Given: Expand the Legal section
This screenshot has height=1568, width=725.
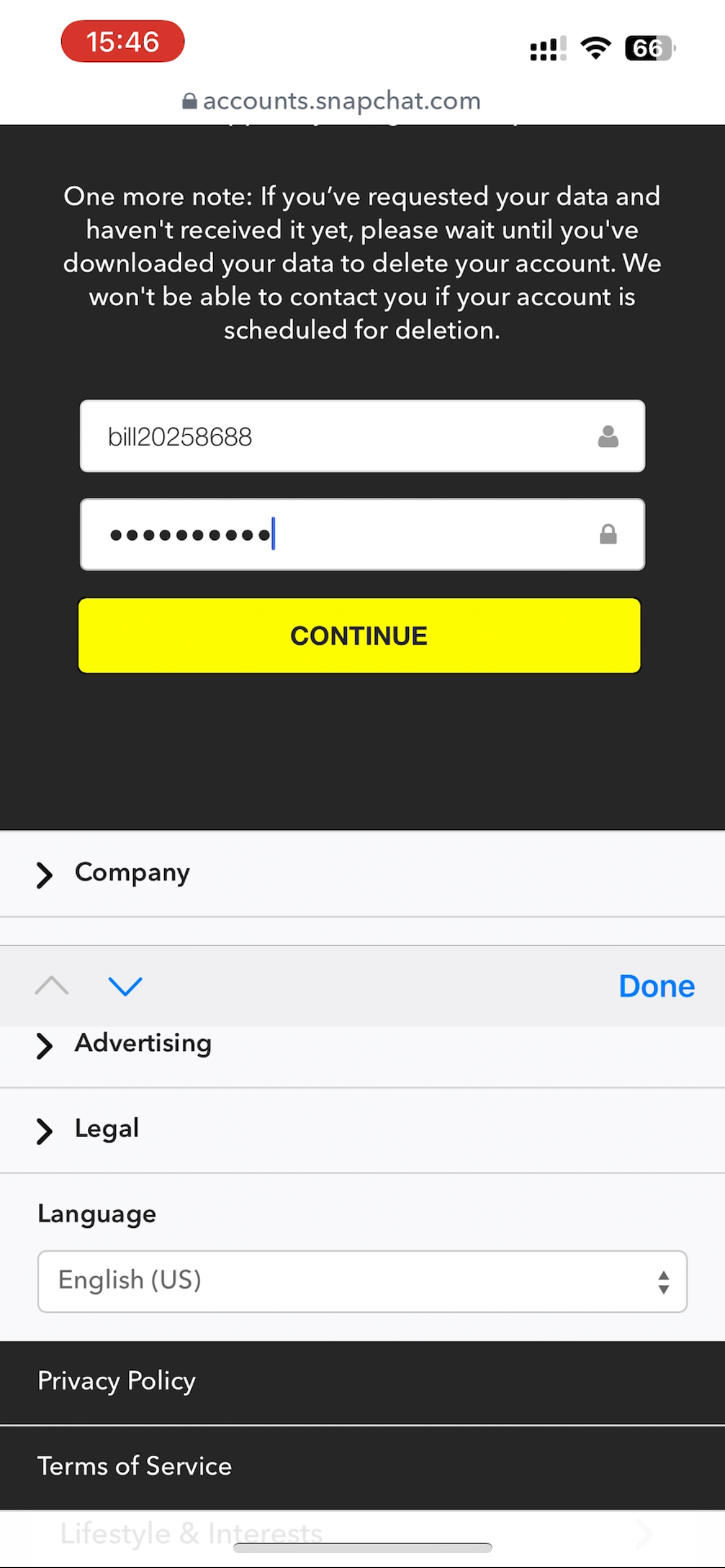Looking at the screenshot, I should pos(362,1130).
